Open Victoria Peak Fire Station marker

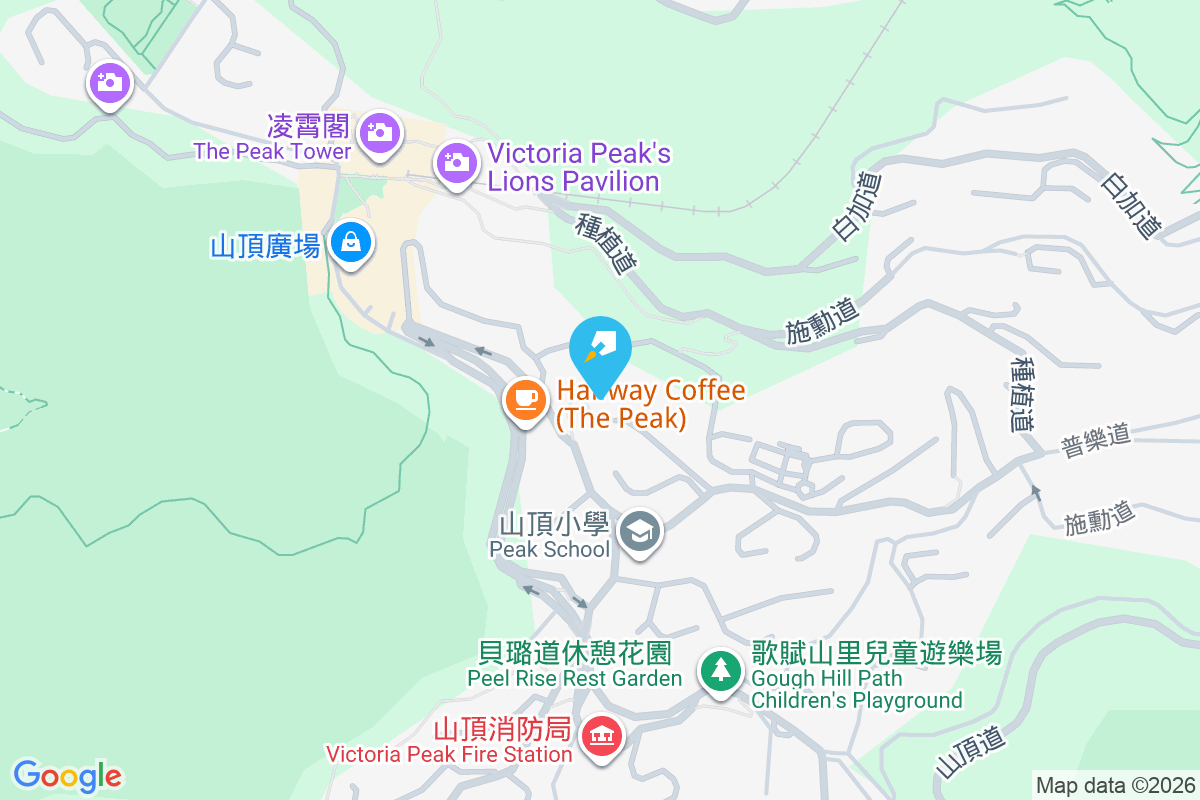pos(601,738)
